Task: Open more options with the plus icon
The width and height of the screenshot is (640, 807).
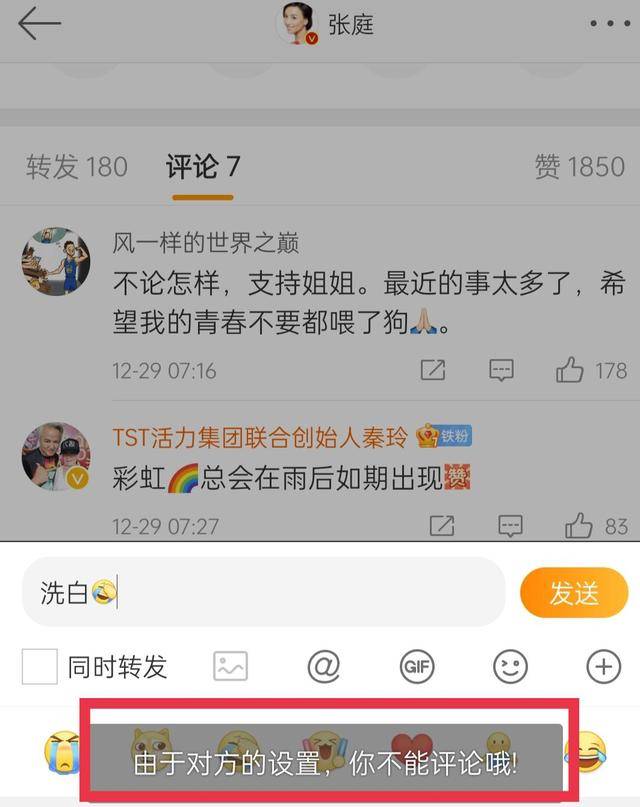Action: tap(603, 666)
